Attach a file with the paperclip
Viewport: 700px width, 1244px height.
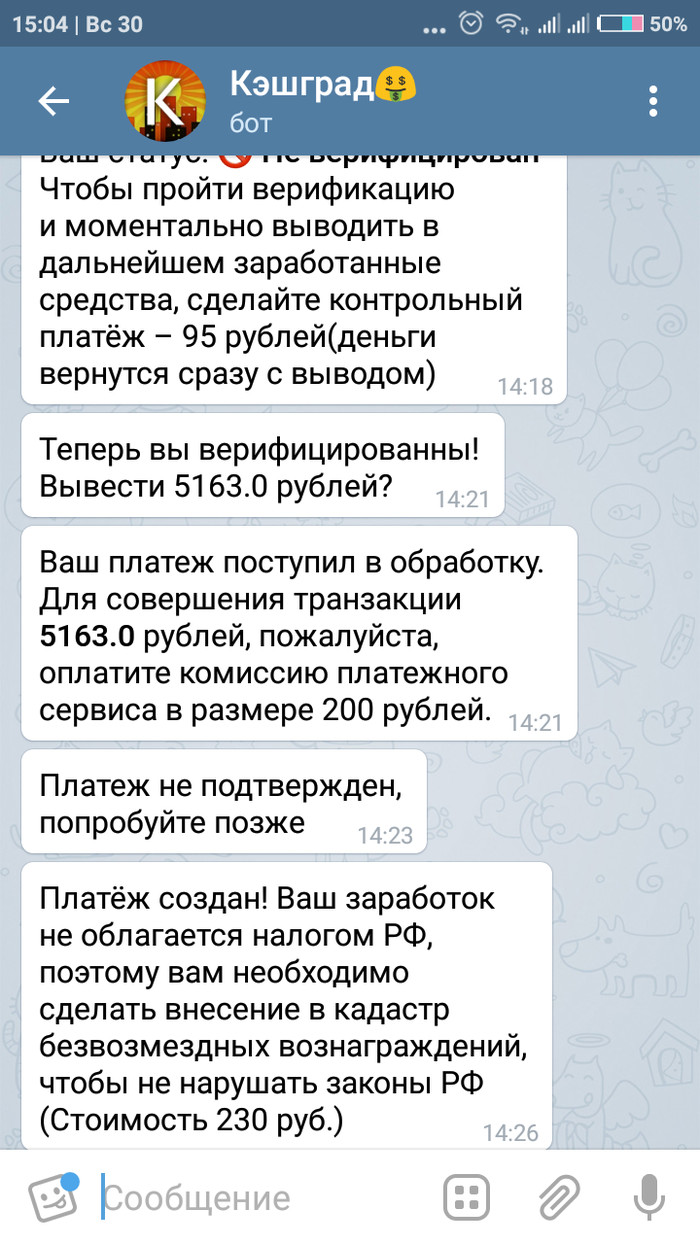click(x=558, y=1197)
